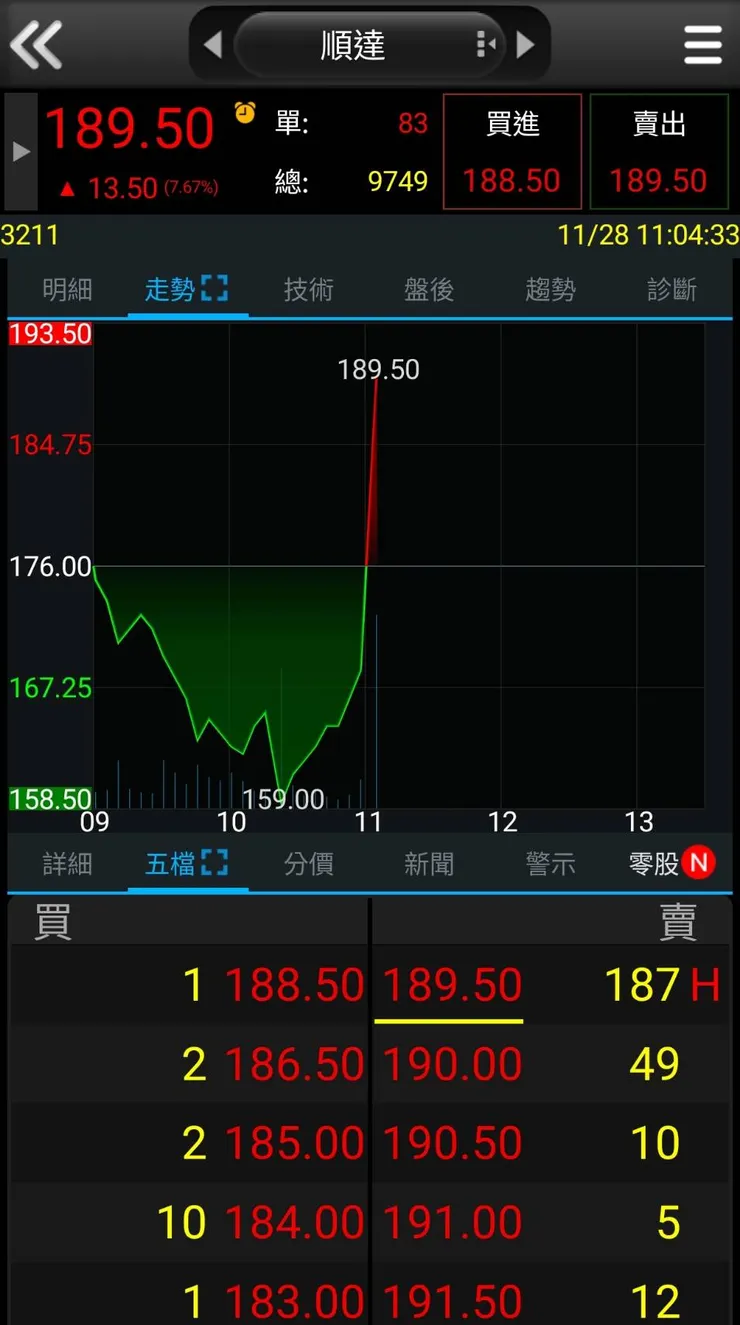Image resolution: width=740 pixels, height=1325 pixels.
Task: Switch to the next stock
Action: (x=526, y=44)
